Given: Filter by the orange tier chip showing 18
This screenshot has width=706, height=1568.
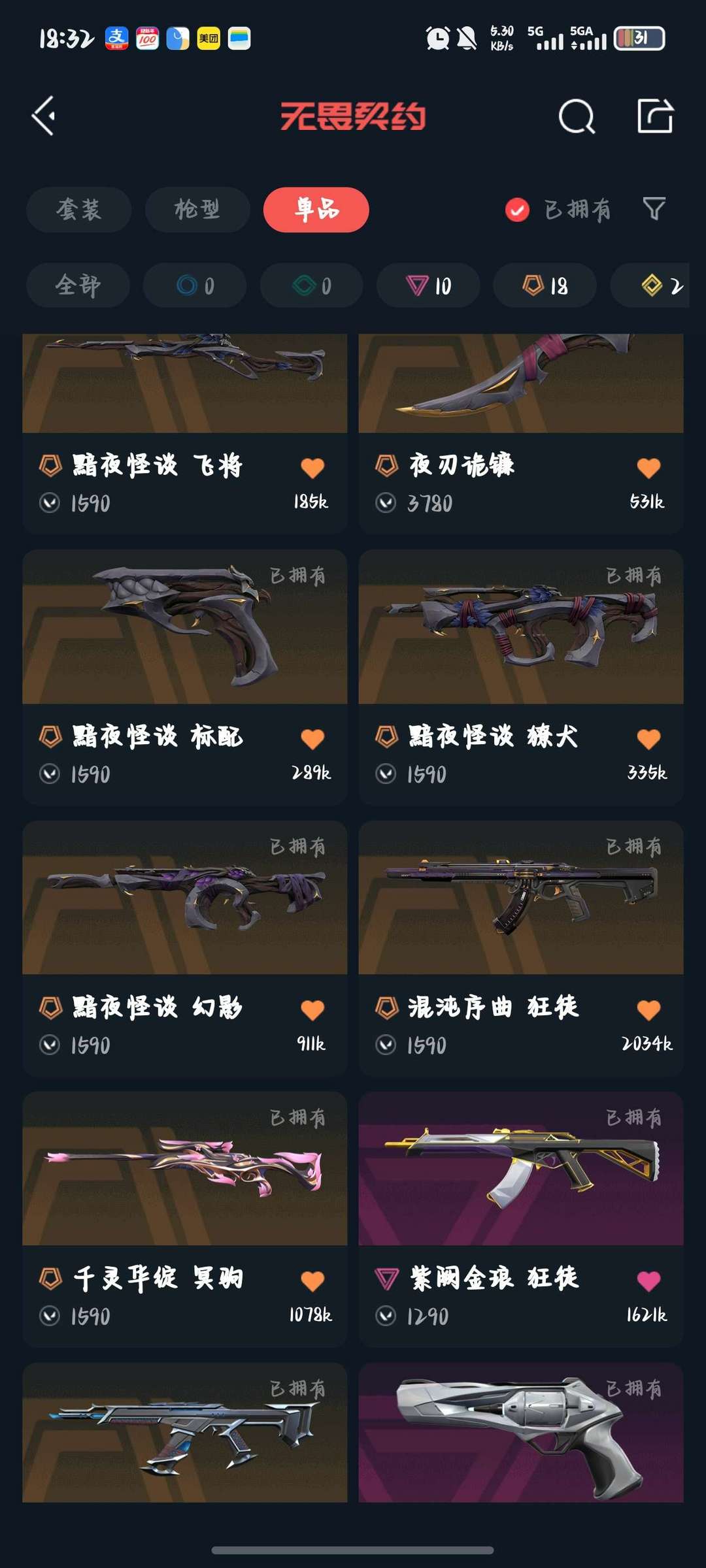Looking at the screenshot, I should tap(545, 286).
